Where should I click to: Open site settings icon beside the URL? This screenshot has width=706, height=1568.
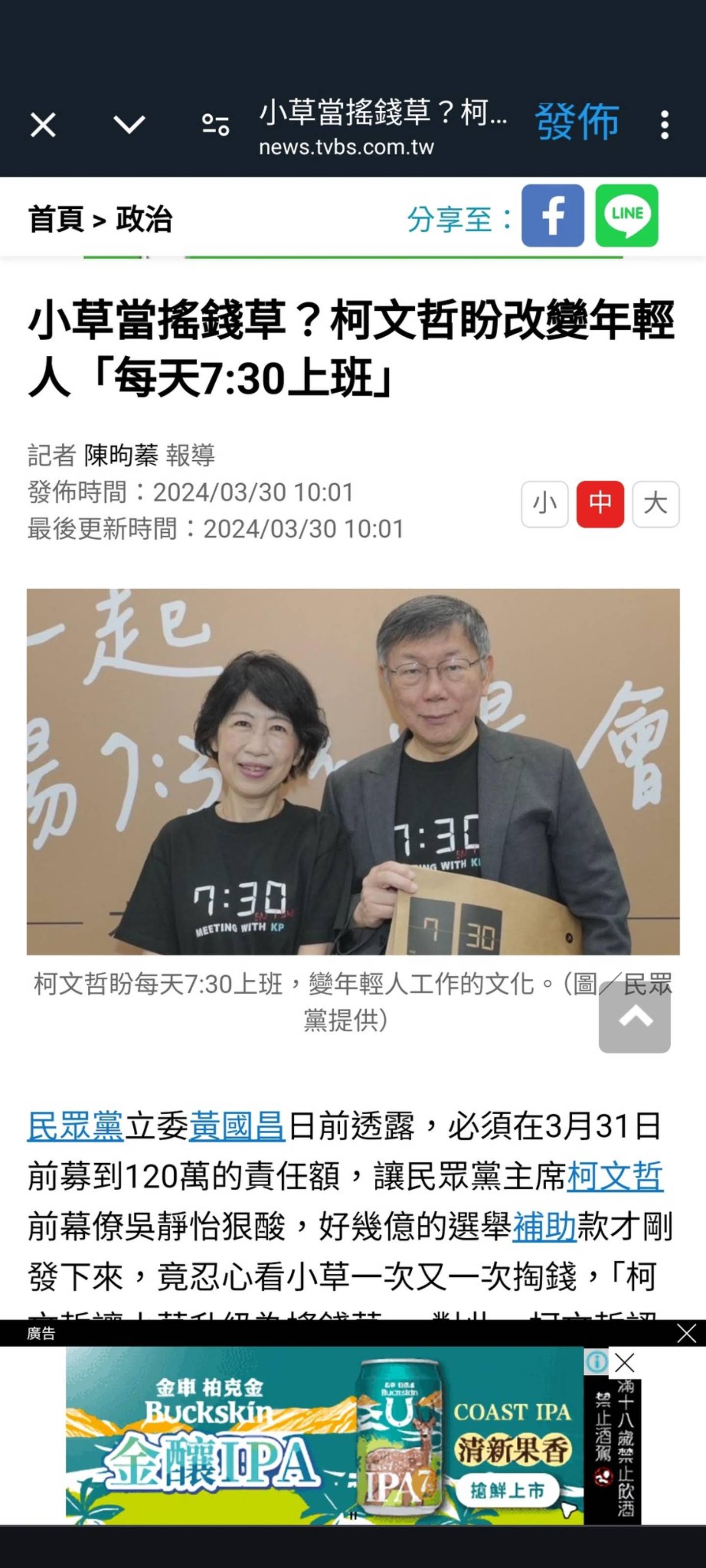[x=215, y=125]
